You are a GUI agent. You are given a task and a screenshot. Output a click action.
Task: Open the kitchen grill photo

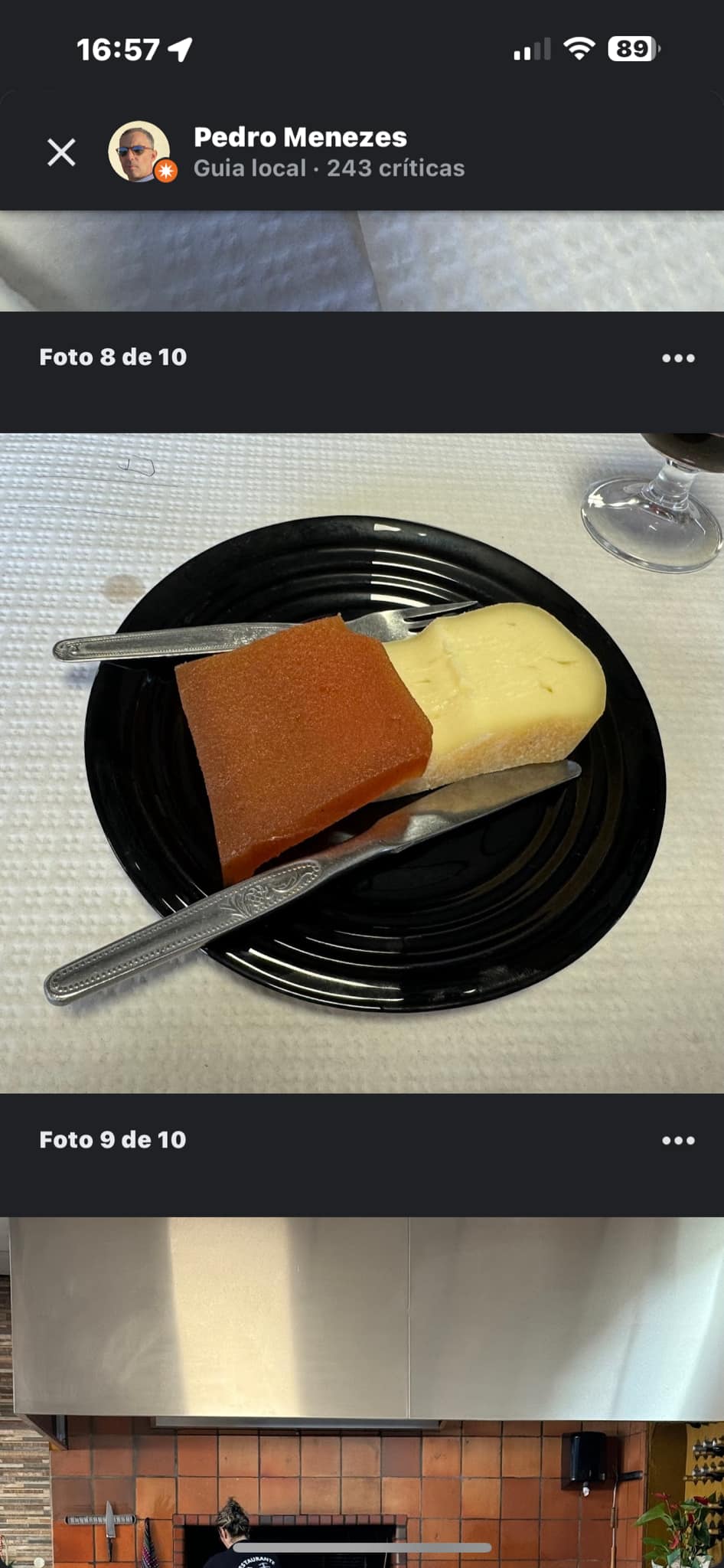[362, 1392]
